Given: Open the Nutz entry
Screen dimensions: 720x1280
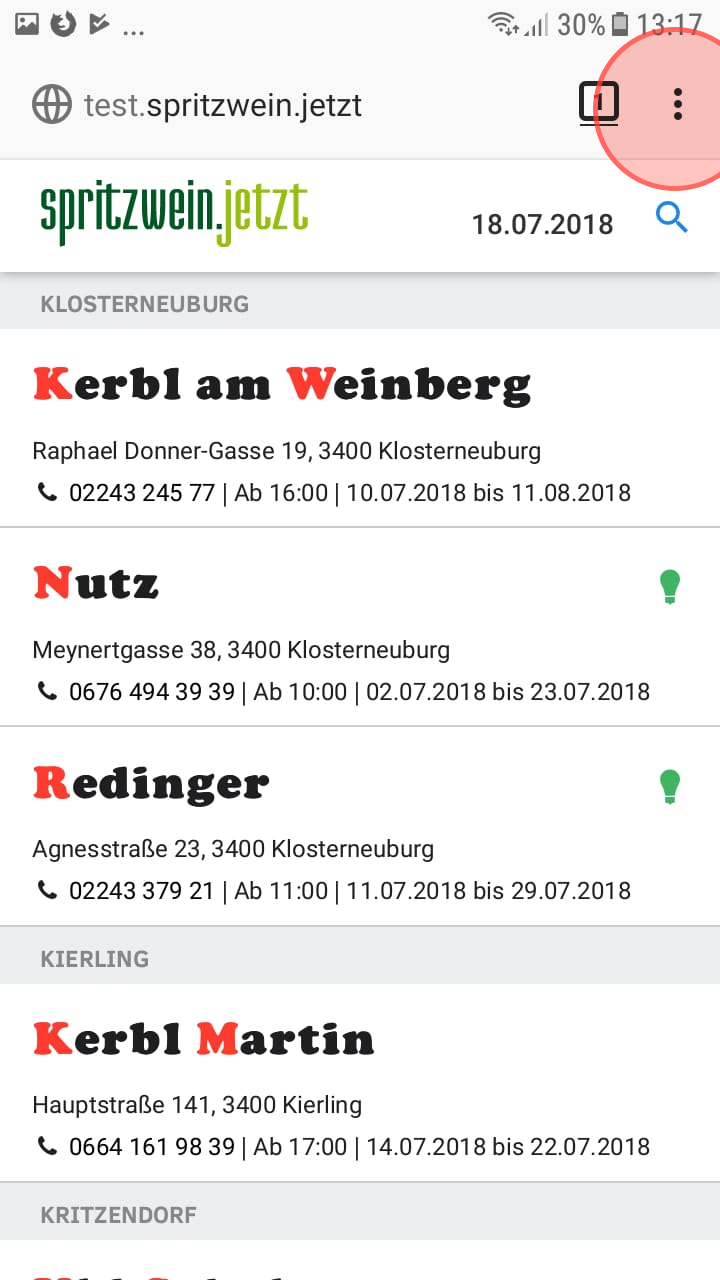Looking at the screenshot, I should click(x=360, y=627).
